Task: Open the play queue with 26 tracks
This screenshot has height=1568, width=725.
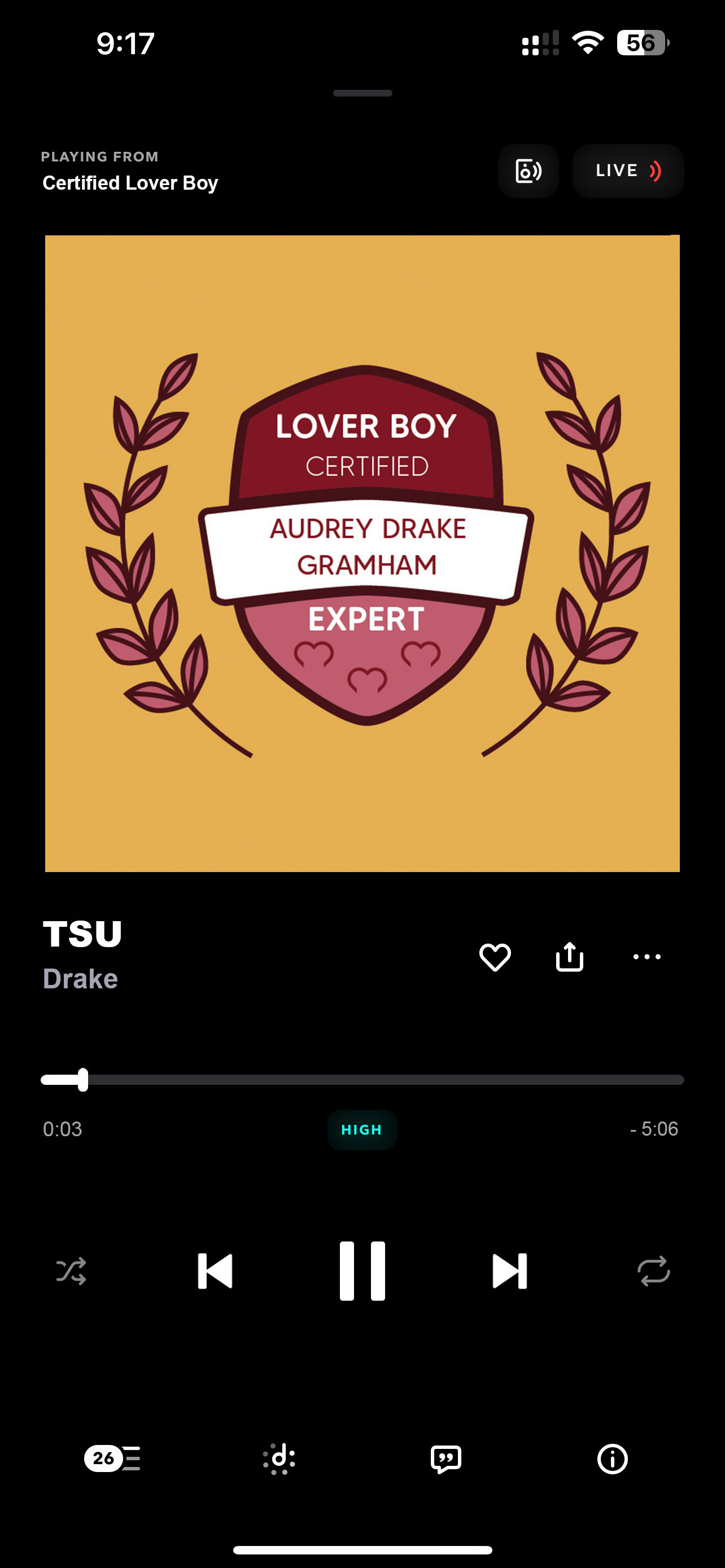Action: click(x=112, y=1458)
